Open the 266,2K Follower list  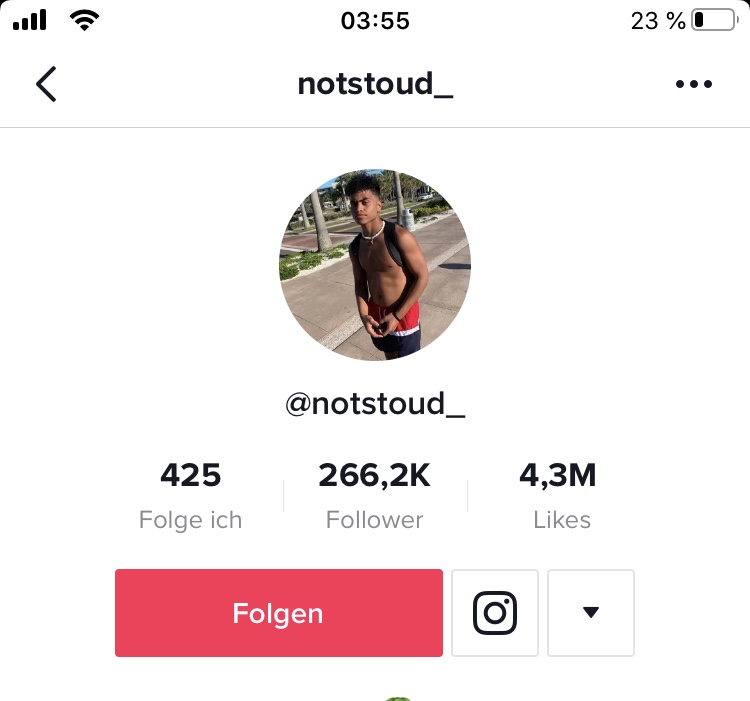375,495
